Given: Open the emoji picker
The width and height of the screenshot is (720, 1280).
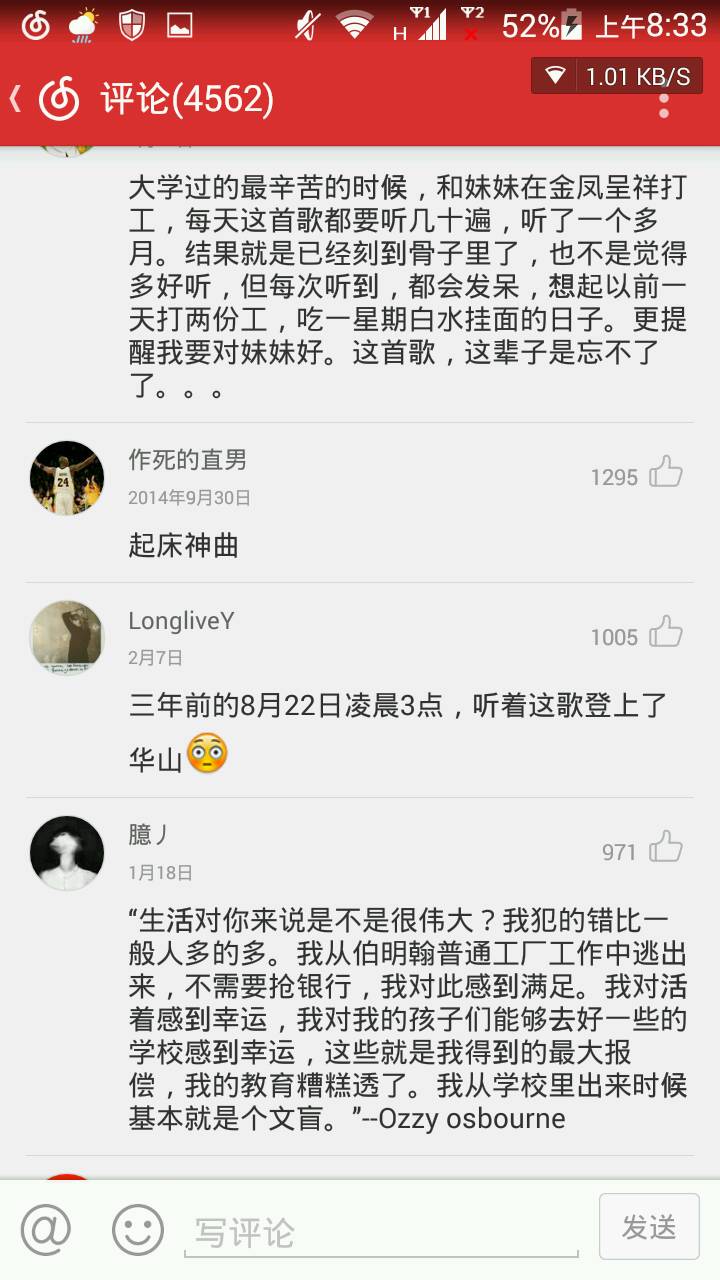Looking at the screenshot, I should pos(137,1229).
